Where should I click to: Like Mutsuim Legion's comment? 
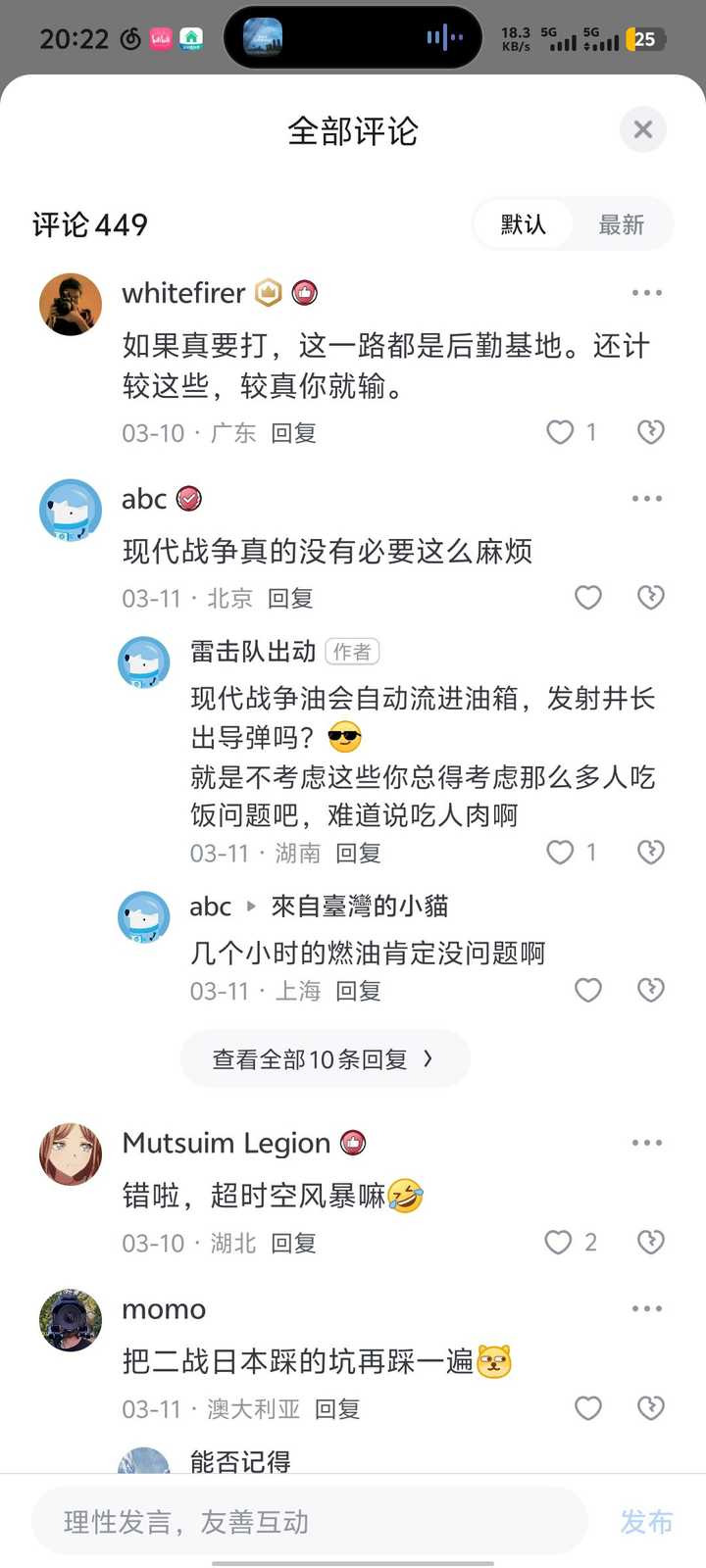pyautogui.click(x=558, y=1243)
